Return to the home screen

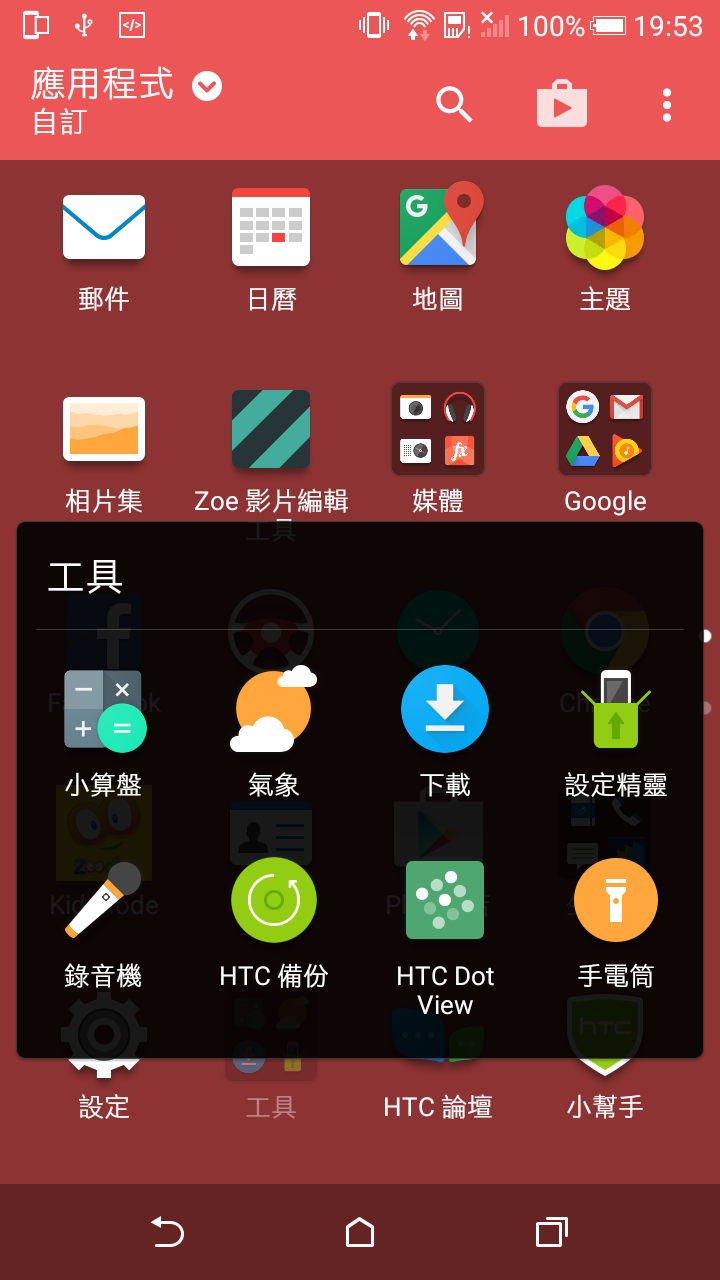(x=360, y=1232)
